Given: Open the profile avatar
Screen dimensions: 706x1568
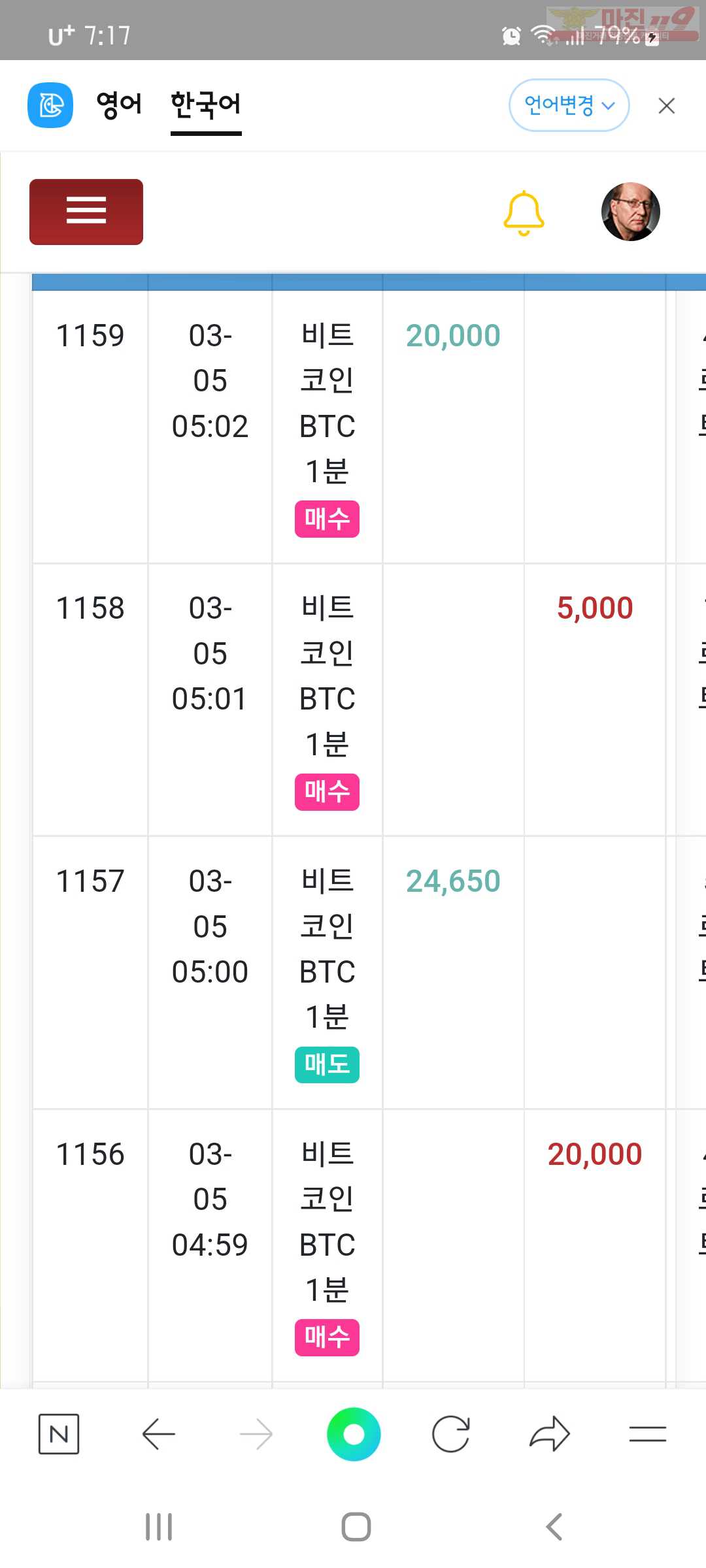Looking at the screenshot, I should pos(630,212).
